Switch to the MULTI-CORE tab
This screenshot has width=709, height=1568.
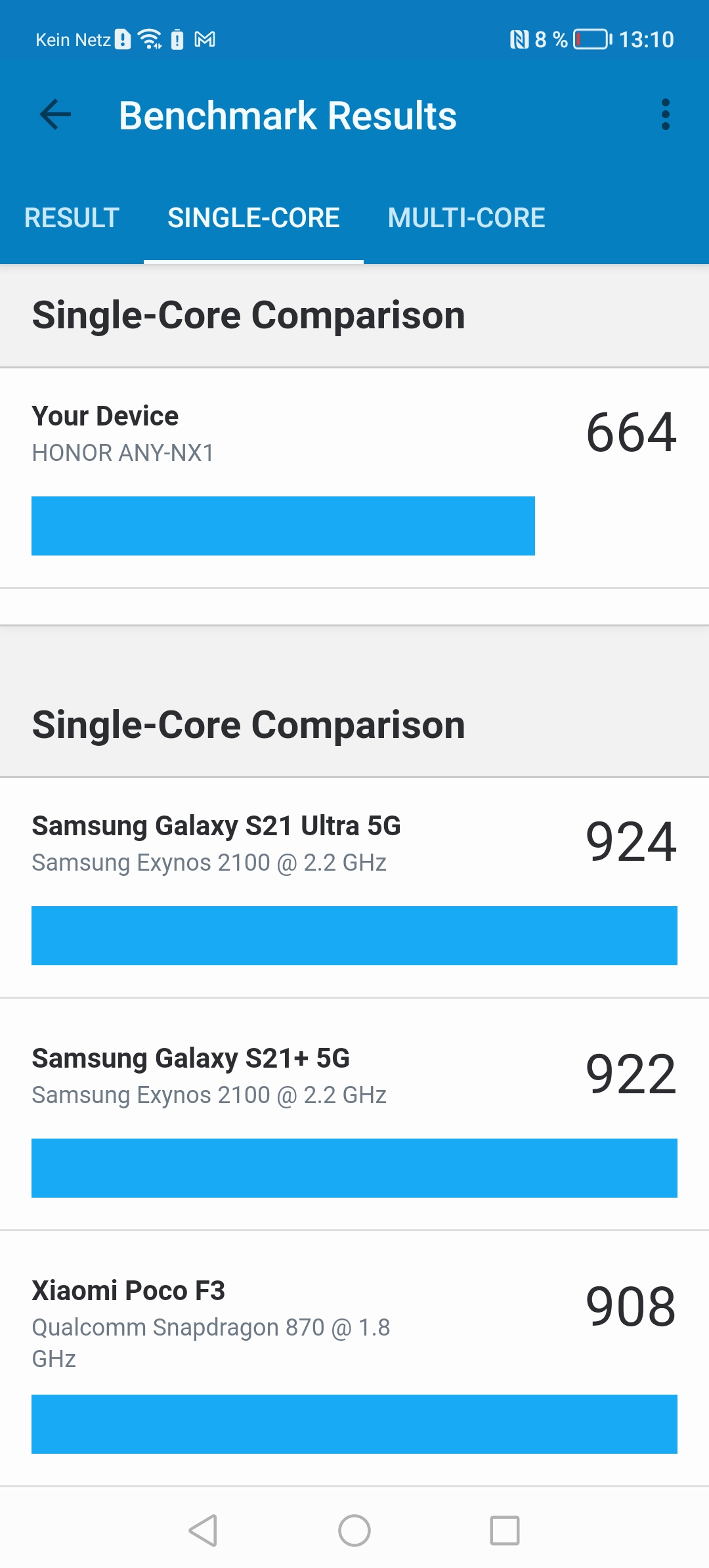tap(466, 218)
